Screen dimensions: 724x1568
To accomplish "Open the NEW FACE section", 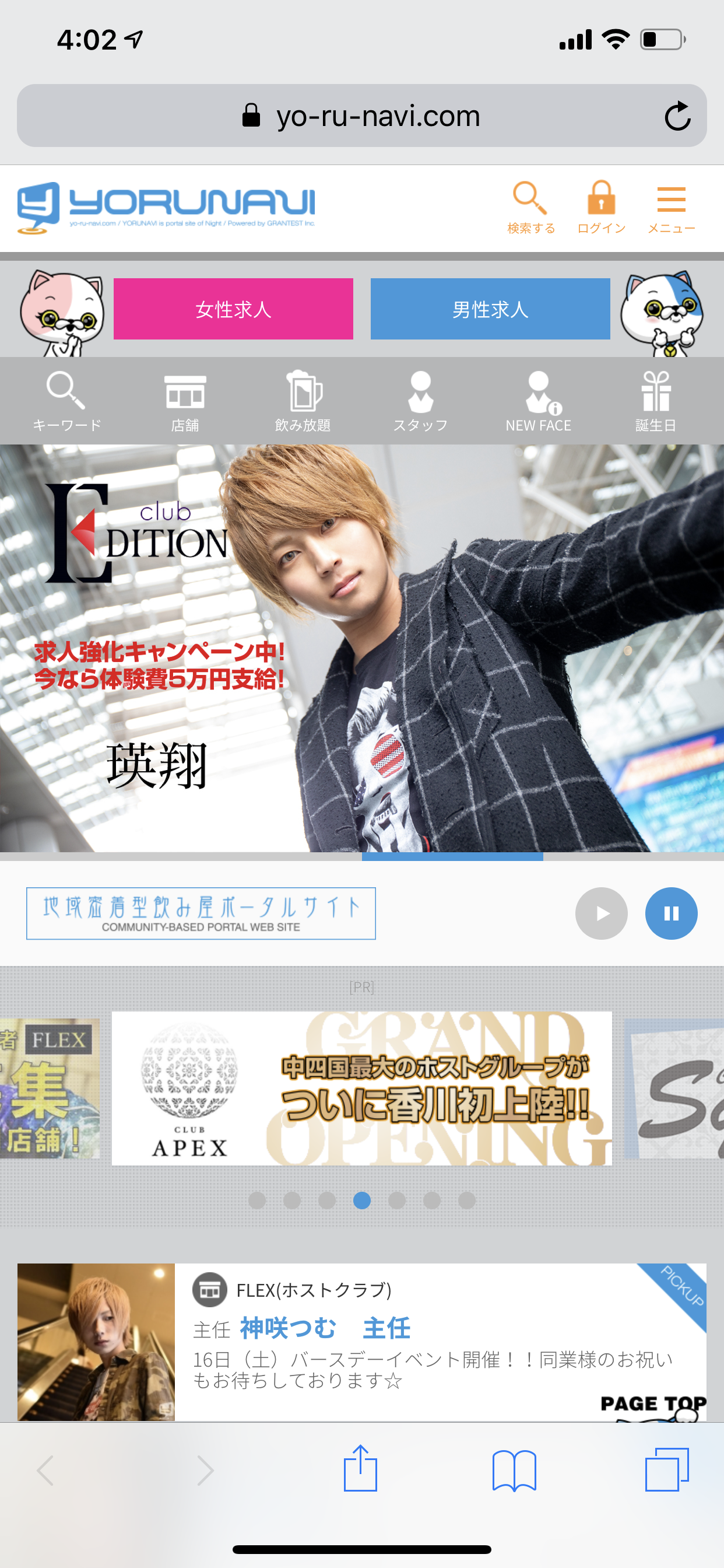I will pyautogui.click(x=539, y=401).
